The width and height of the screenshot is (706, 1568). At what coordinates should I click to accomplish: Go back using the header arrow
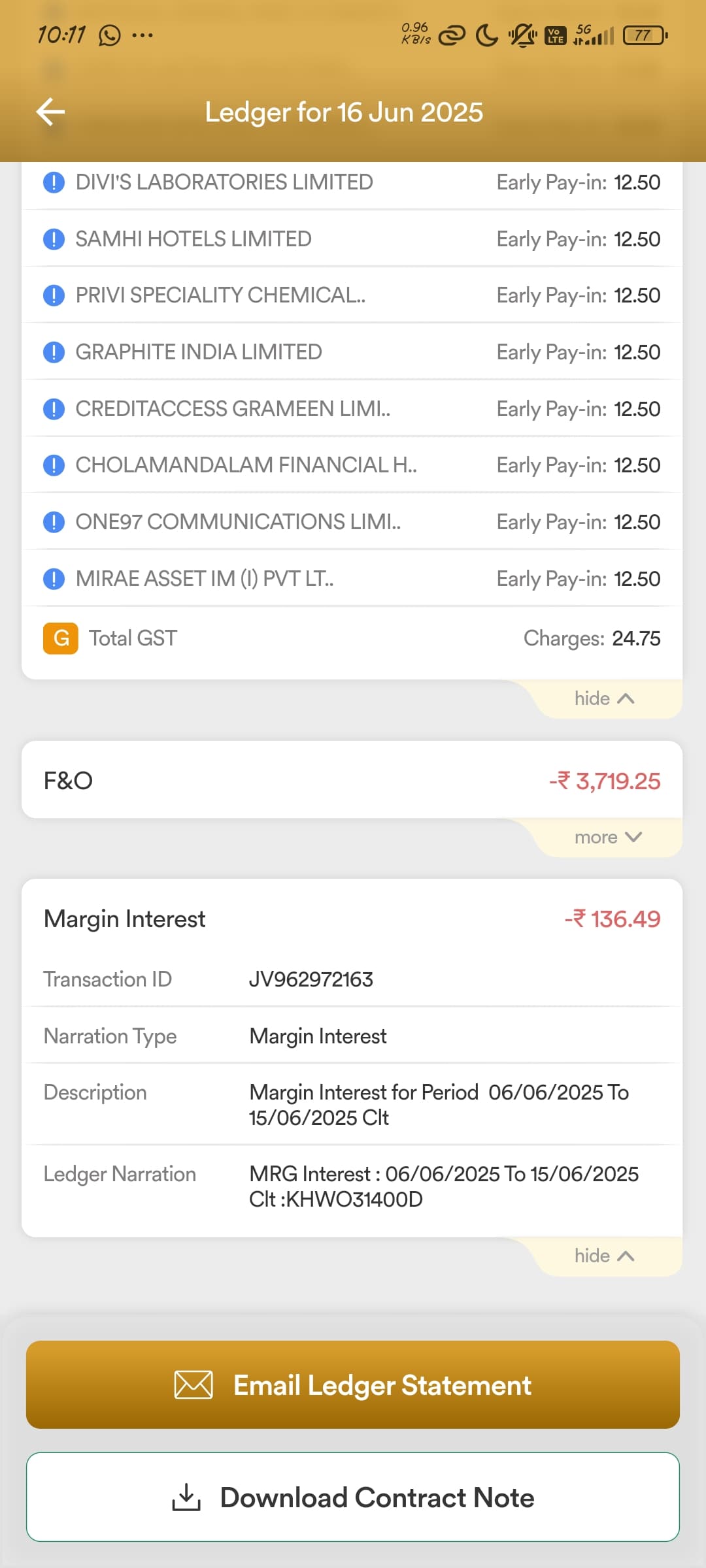tap(50, 112)
